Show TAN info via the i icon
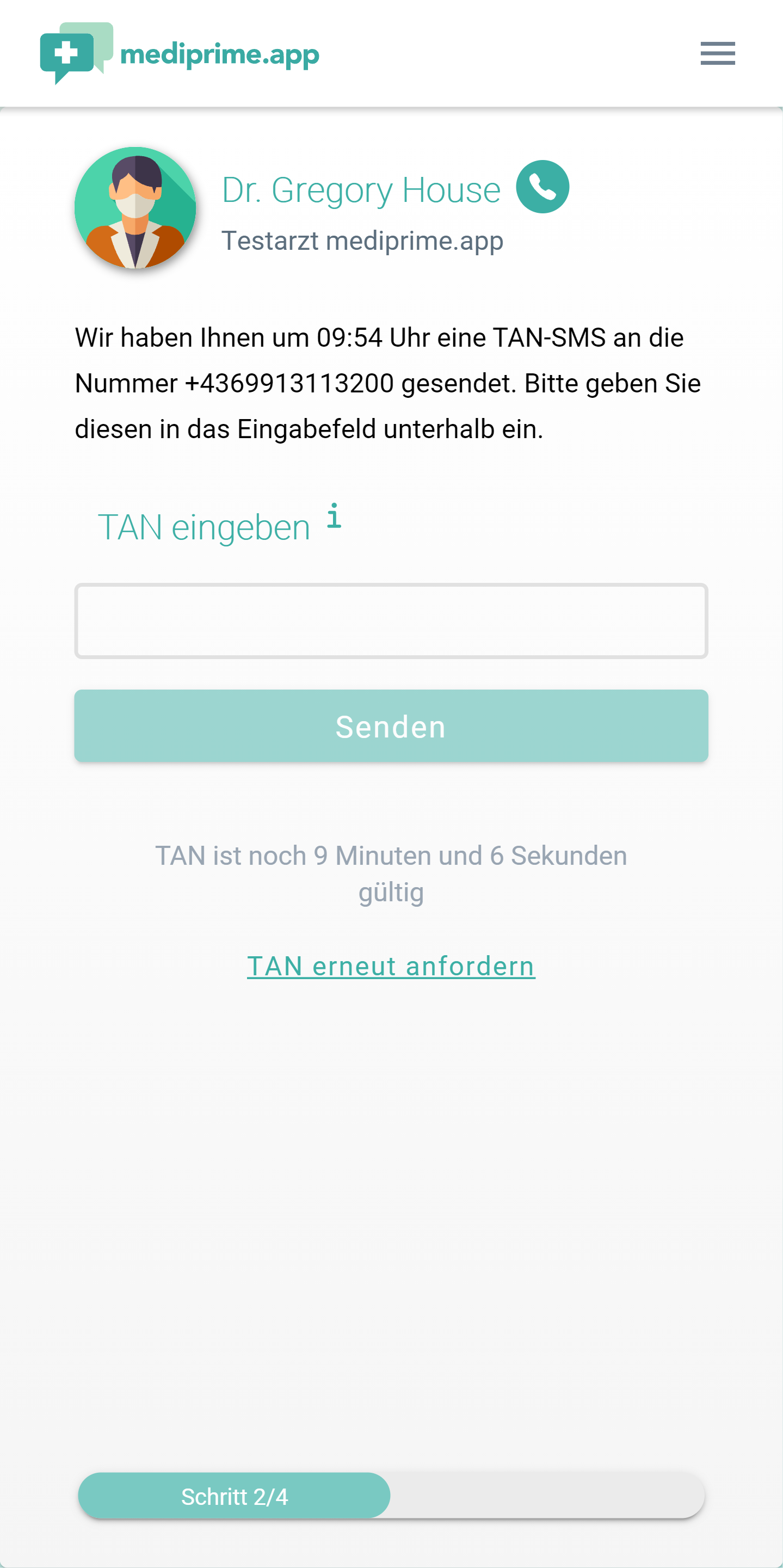The width and height of the screenshot is (783, 1568). pos(334,515)
